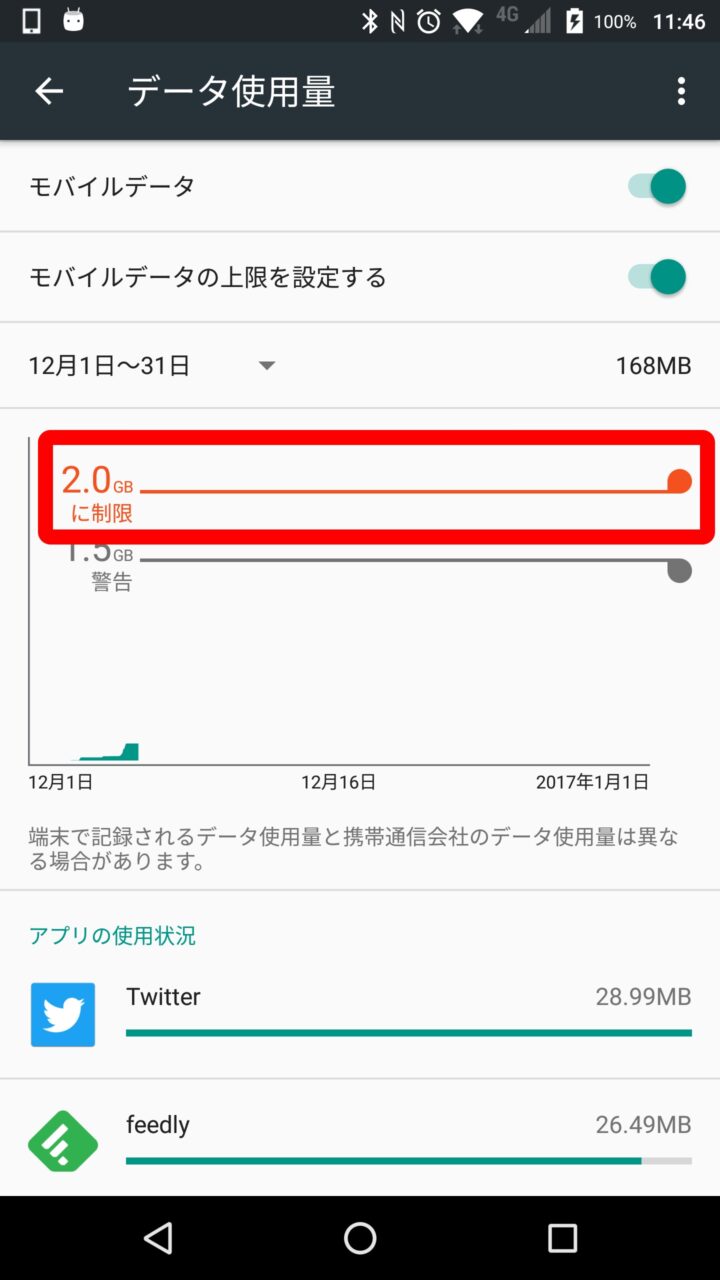Open the overflow menu

(x=681, y=91)
